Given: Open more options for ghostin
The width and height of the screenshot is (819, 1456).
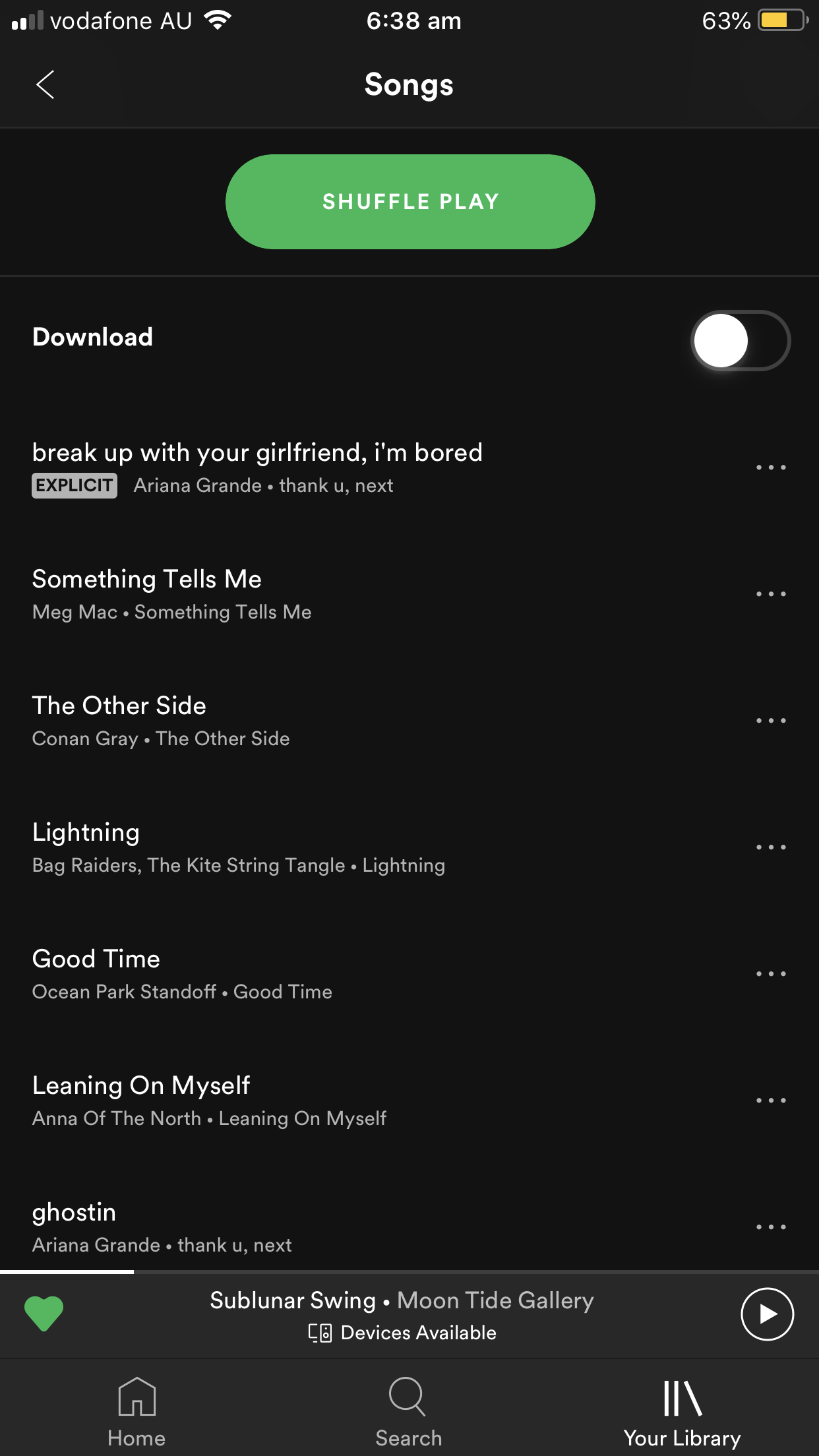Looking at the screenshot, I should click(x=771, y=1227).
